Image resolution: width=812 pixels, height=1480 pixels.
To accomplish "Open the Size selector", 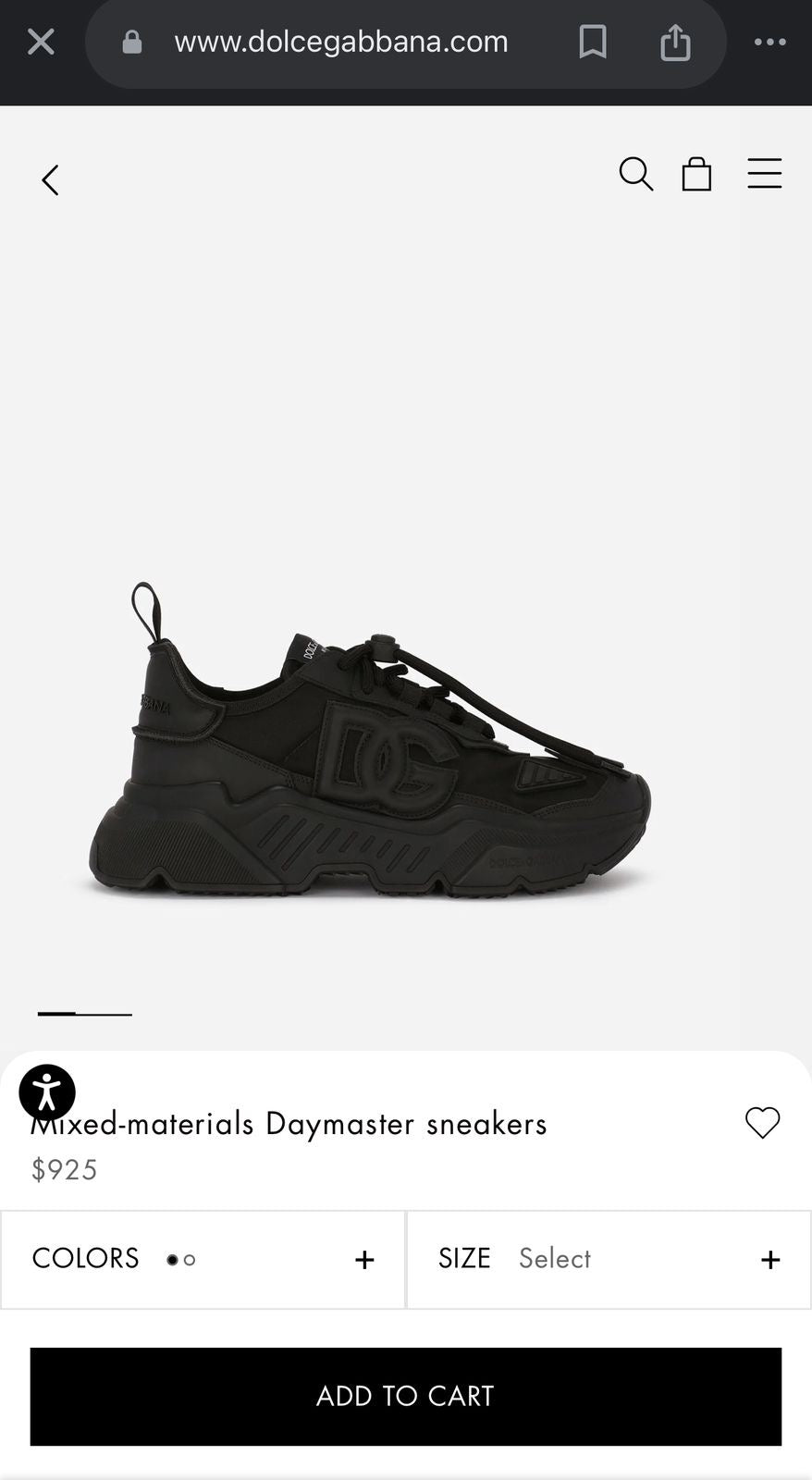I will (x=609, y=1259).
